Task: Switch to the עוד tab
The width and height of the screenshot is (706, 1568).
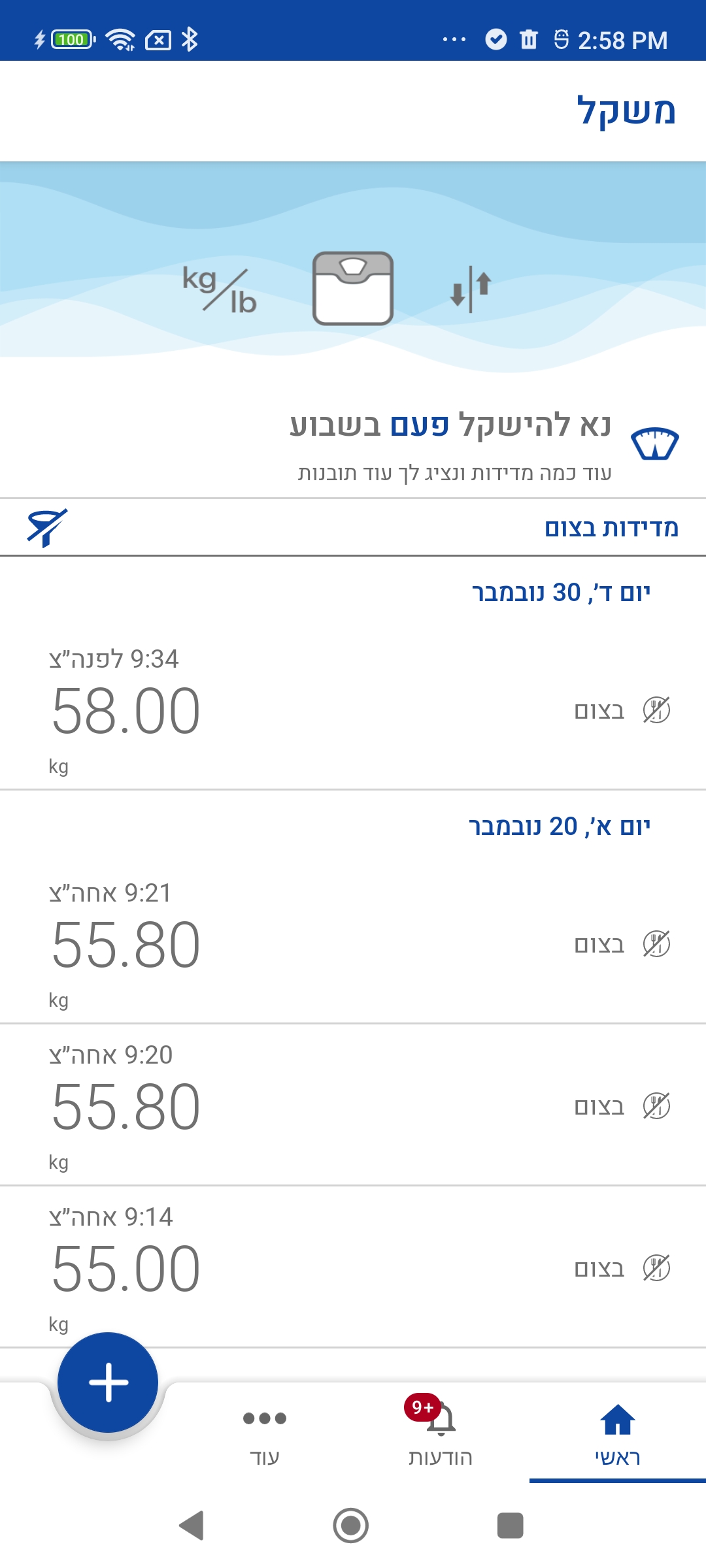Action: 265,1433
